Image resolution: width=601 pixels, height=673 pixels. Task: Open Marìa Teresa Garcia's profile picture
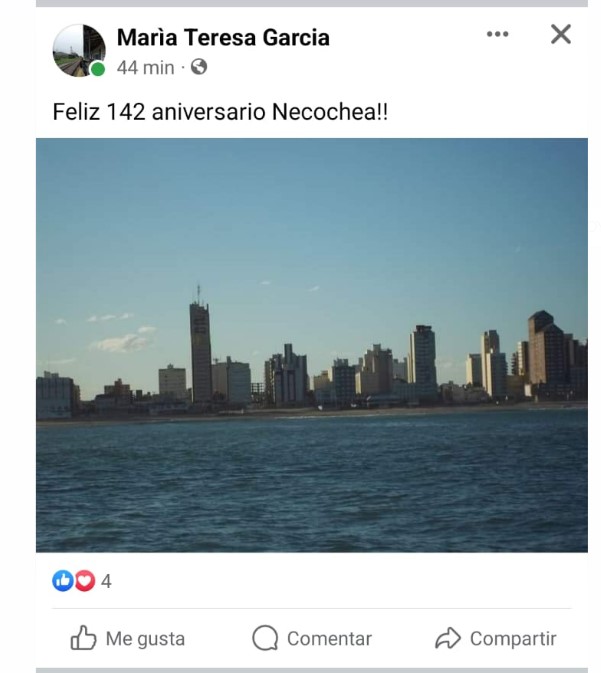click(78, 50)
